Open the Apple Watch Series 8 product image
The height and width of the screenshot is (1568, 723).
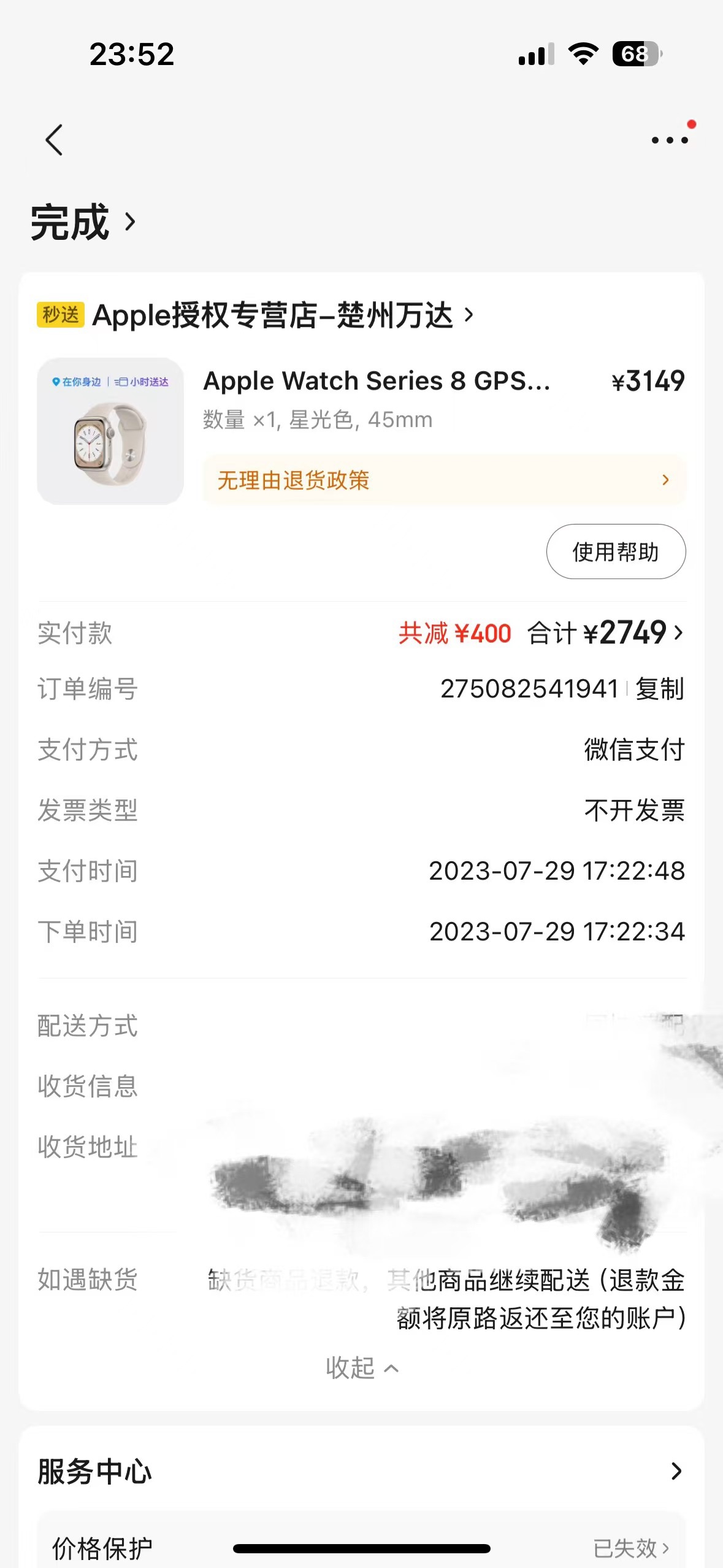110,431
